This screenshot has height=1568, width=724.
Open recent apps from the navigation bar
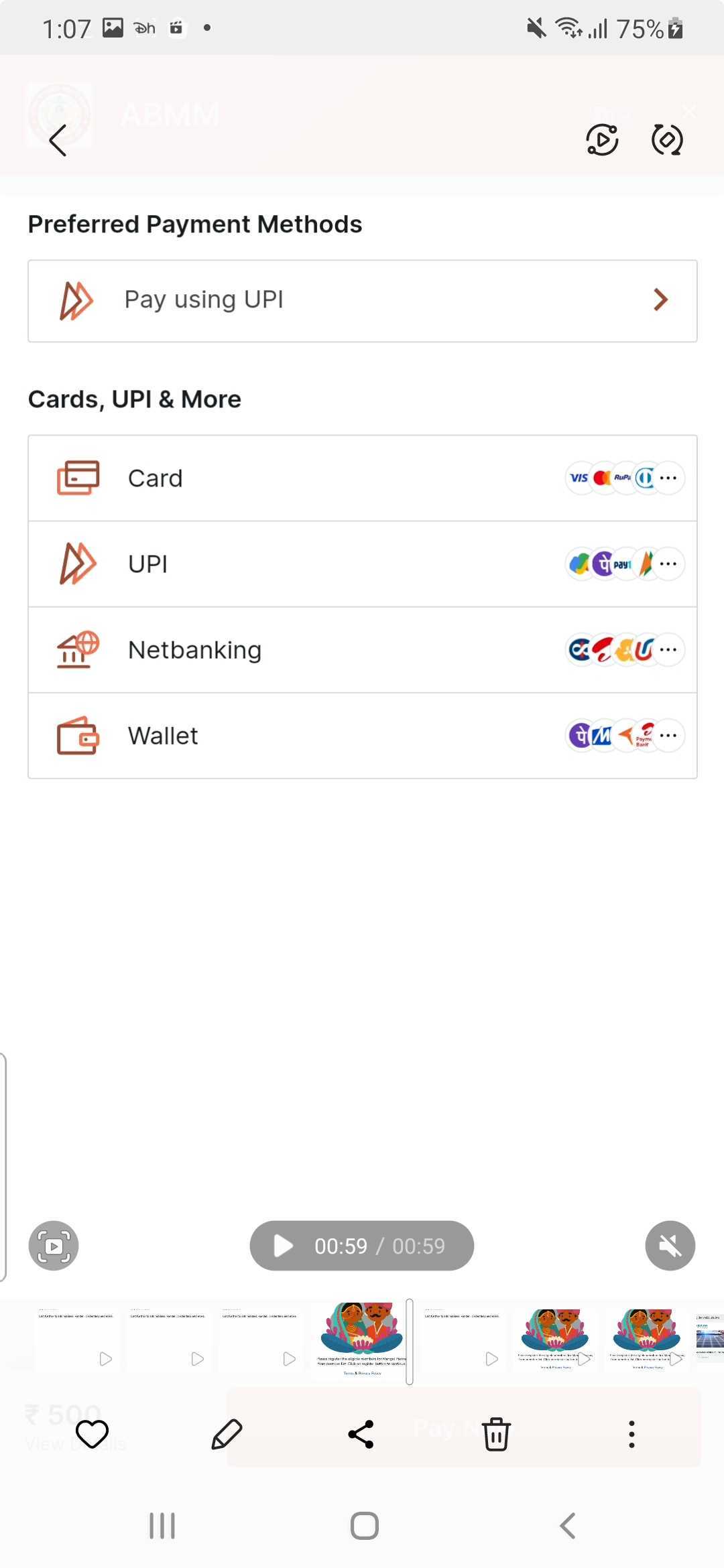pyautogui.click(x=162, y=1526)
